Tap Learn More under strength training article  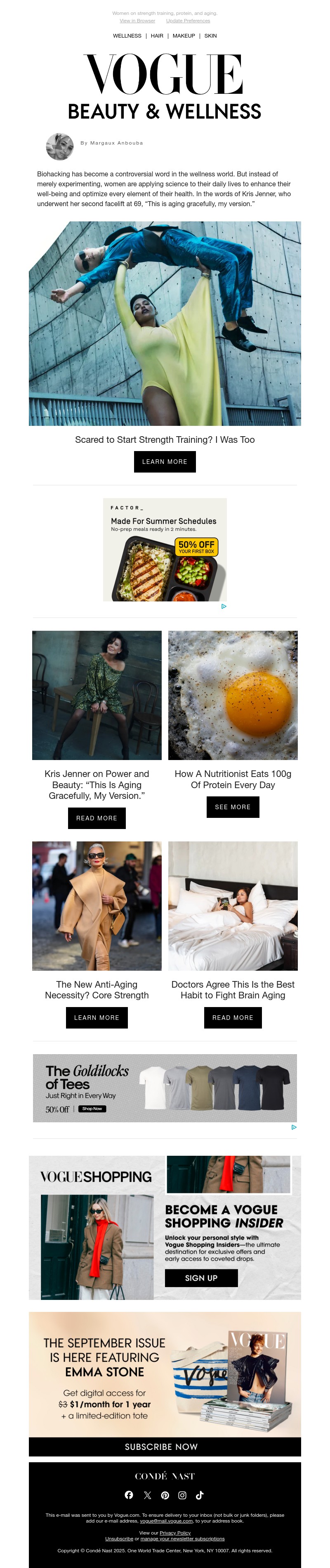pos(165,461)
